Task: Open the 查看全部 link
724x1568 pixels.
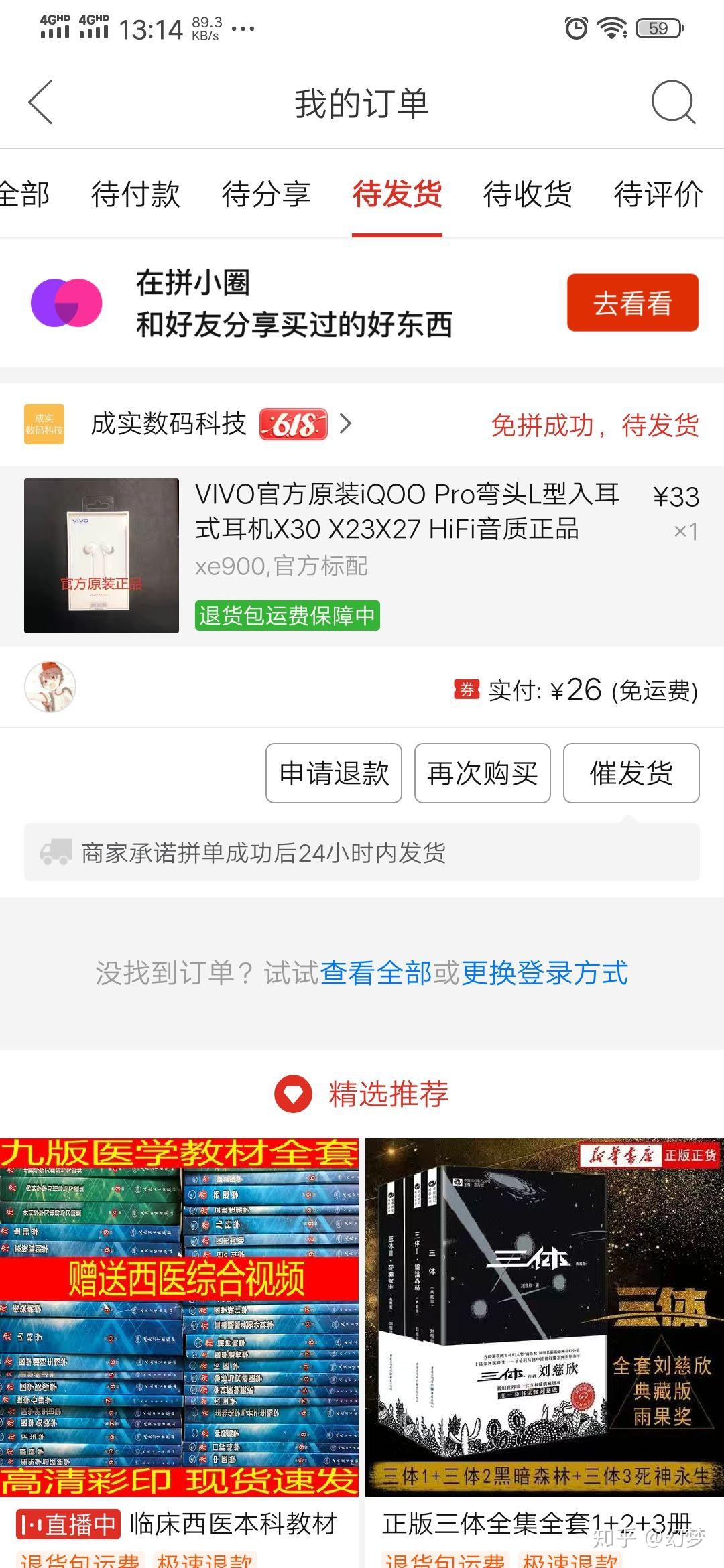Action: (x=376, y=973)
